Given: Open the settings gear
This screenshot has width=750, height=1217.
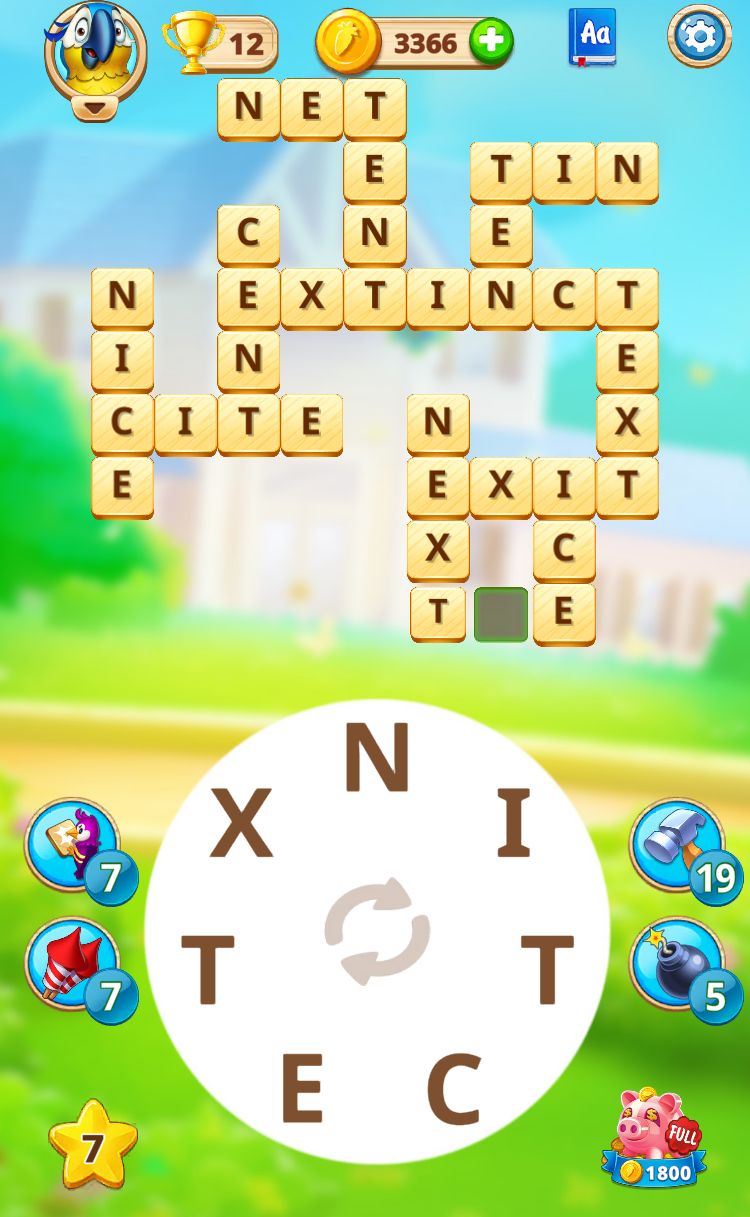Looking at the screenshot, I should [699, 37].
